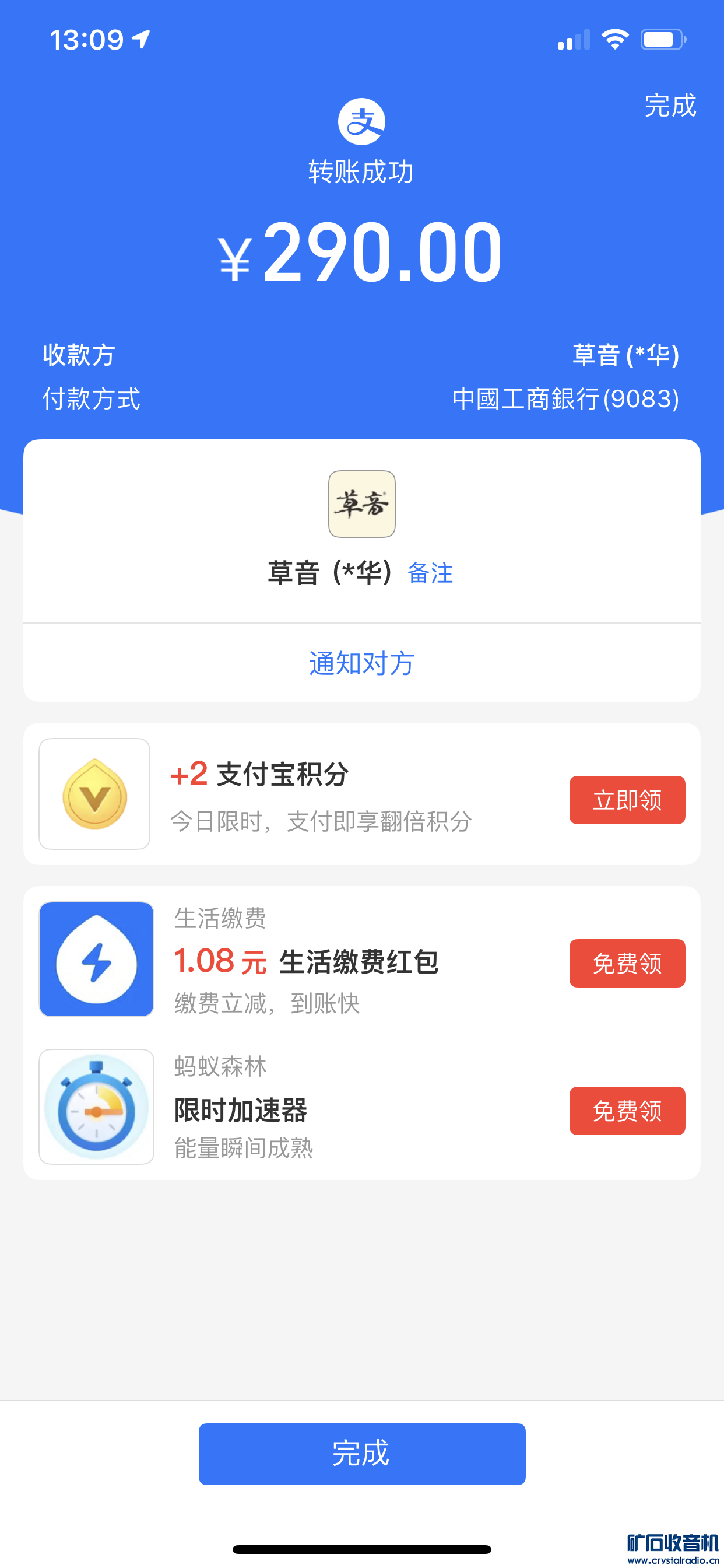Claim points with the 立即领 button
724x1568 pixels.
click(627, 800)
